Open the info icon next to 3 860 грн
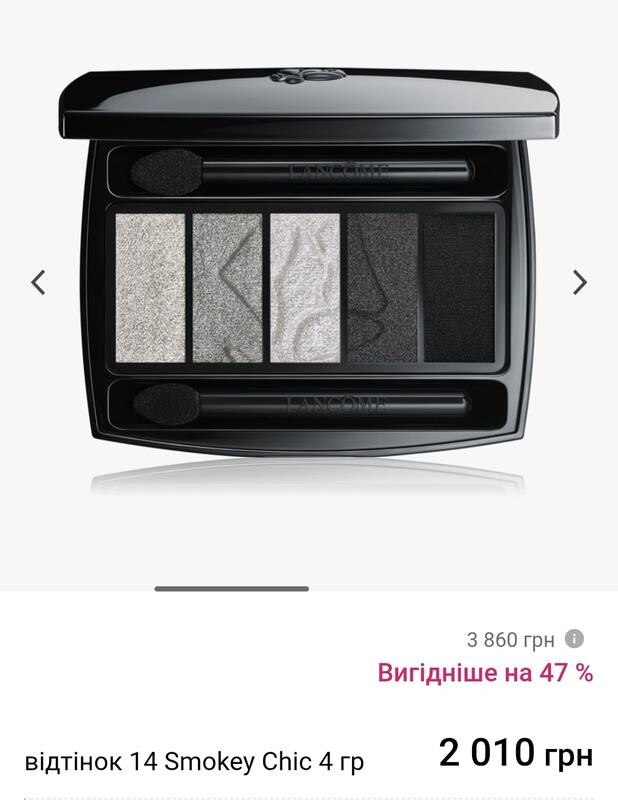Image resolution: width=618 pixels, height=800 pixels. [x=574, y=638]
